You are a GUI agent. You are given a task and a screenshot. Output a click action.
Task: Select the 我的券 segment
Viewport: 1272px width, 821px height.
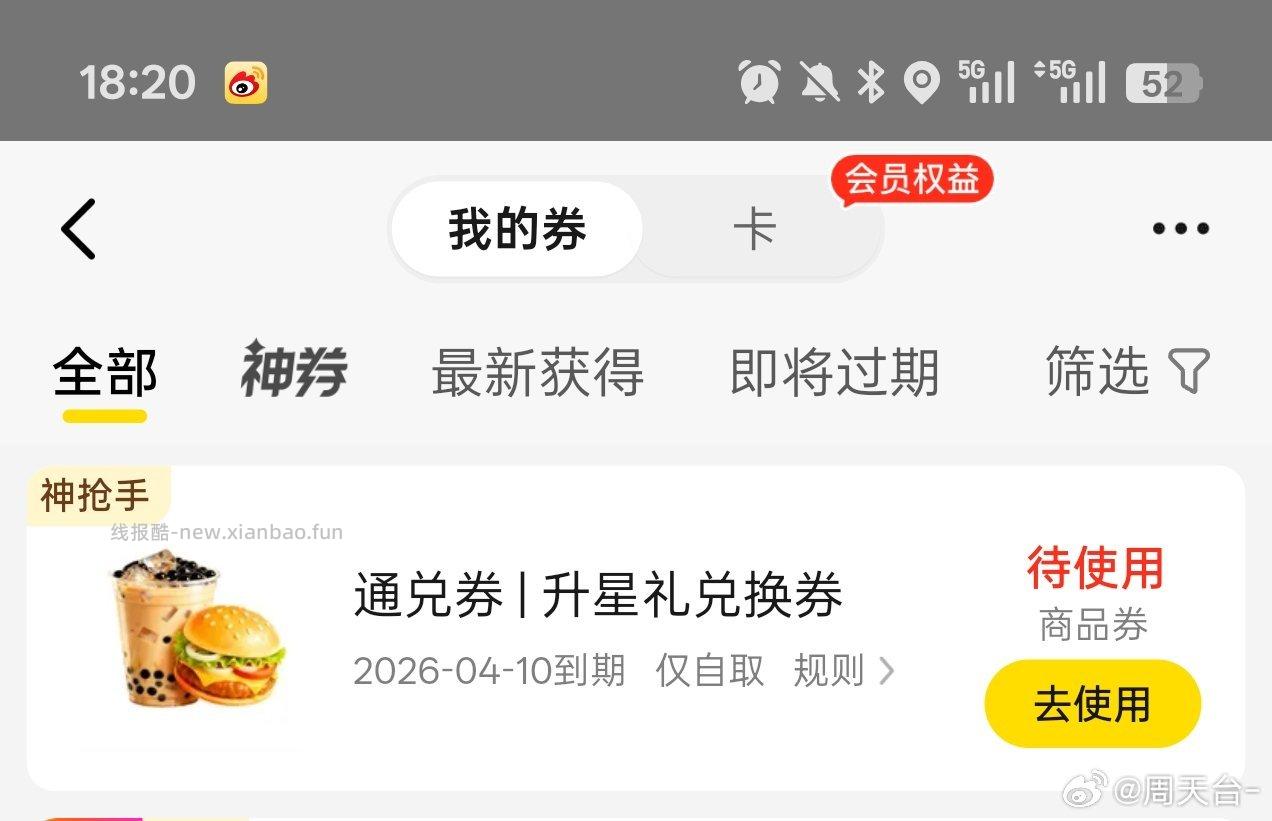click(x=517, y=230)
